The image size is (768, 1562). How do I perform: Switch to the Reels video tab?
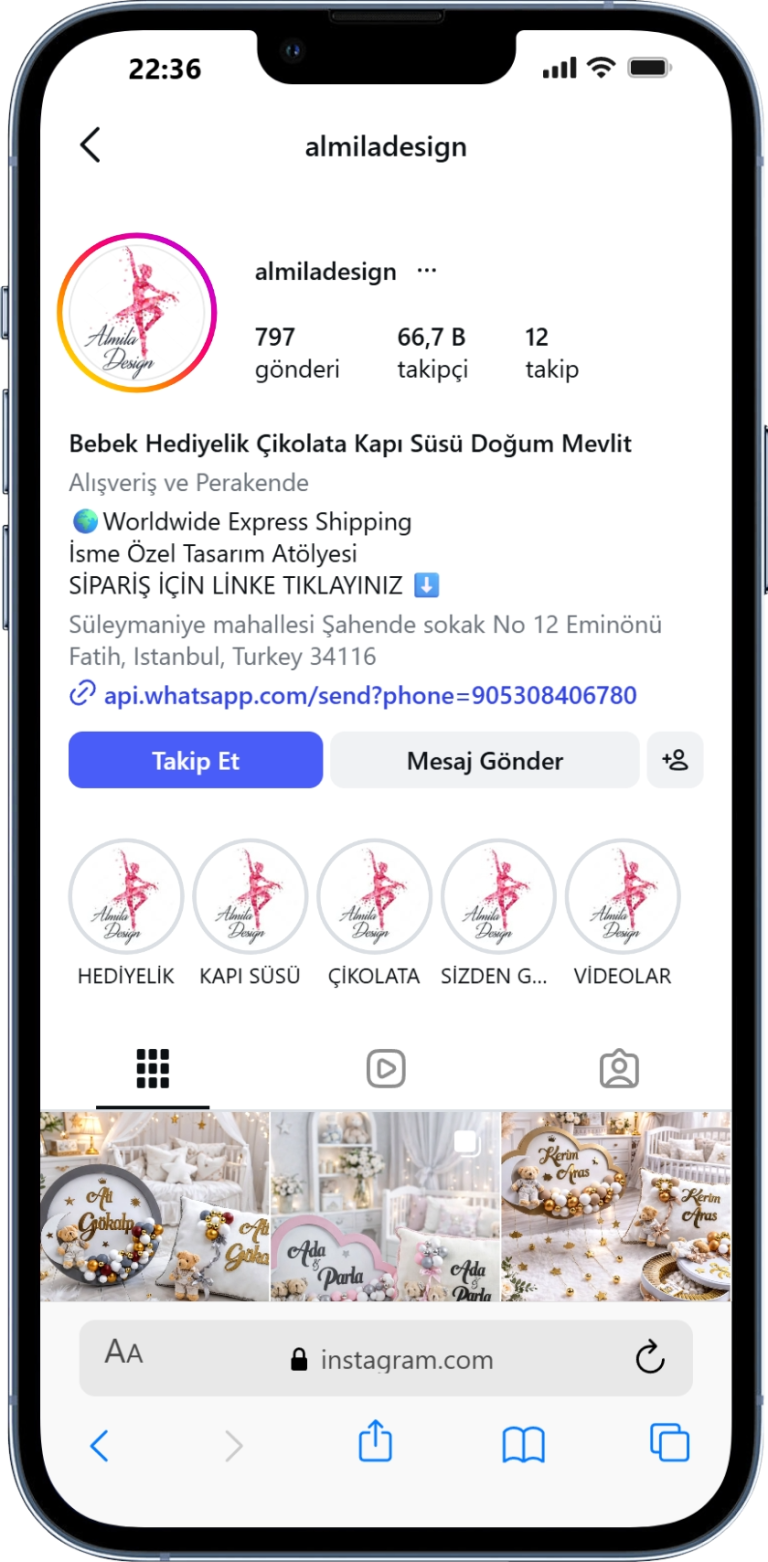[385, 1069]
